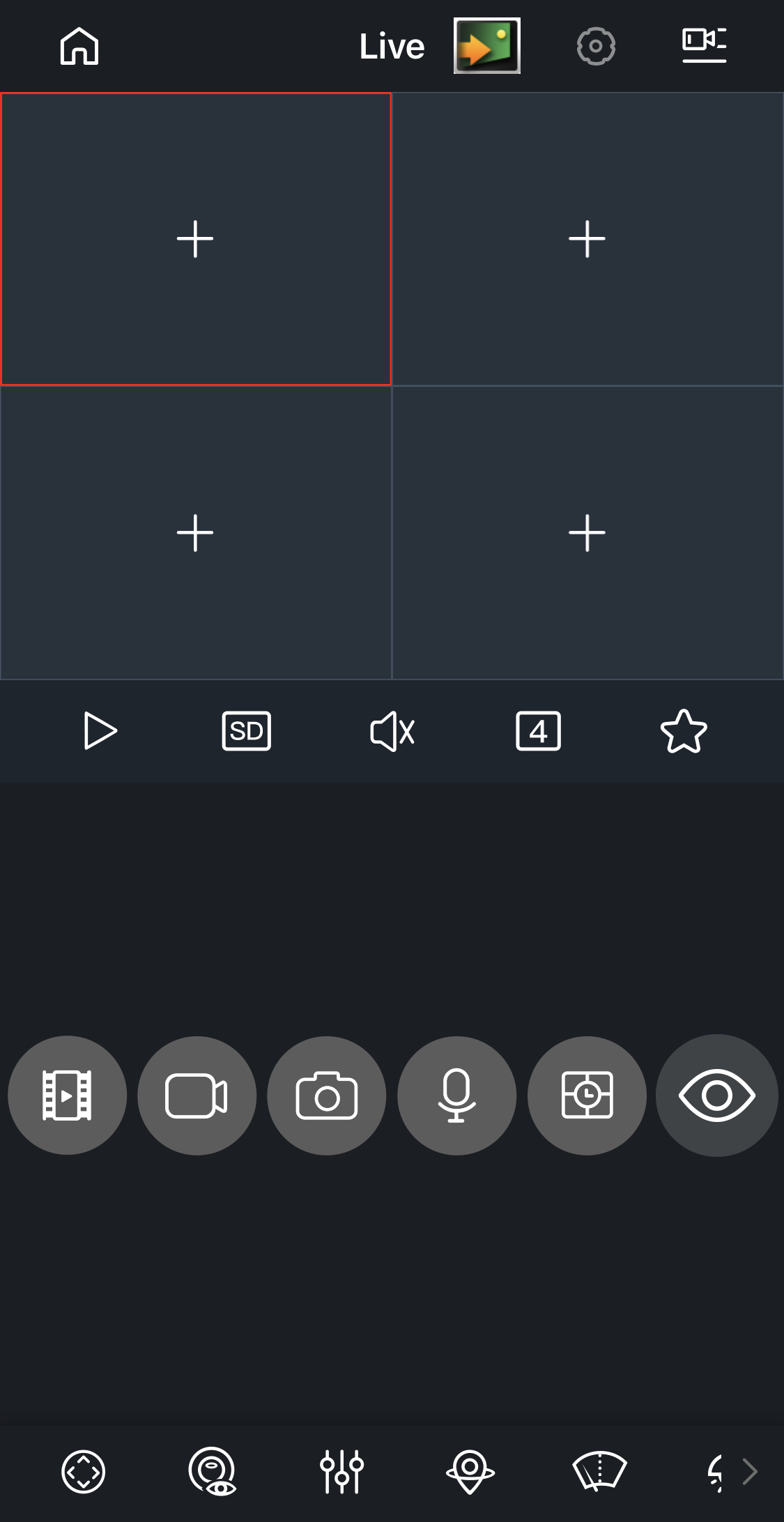Go to the home screen
The width and height of the screenshot is (784, 1522).
tap(79, 46)
